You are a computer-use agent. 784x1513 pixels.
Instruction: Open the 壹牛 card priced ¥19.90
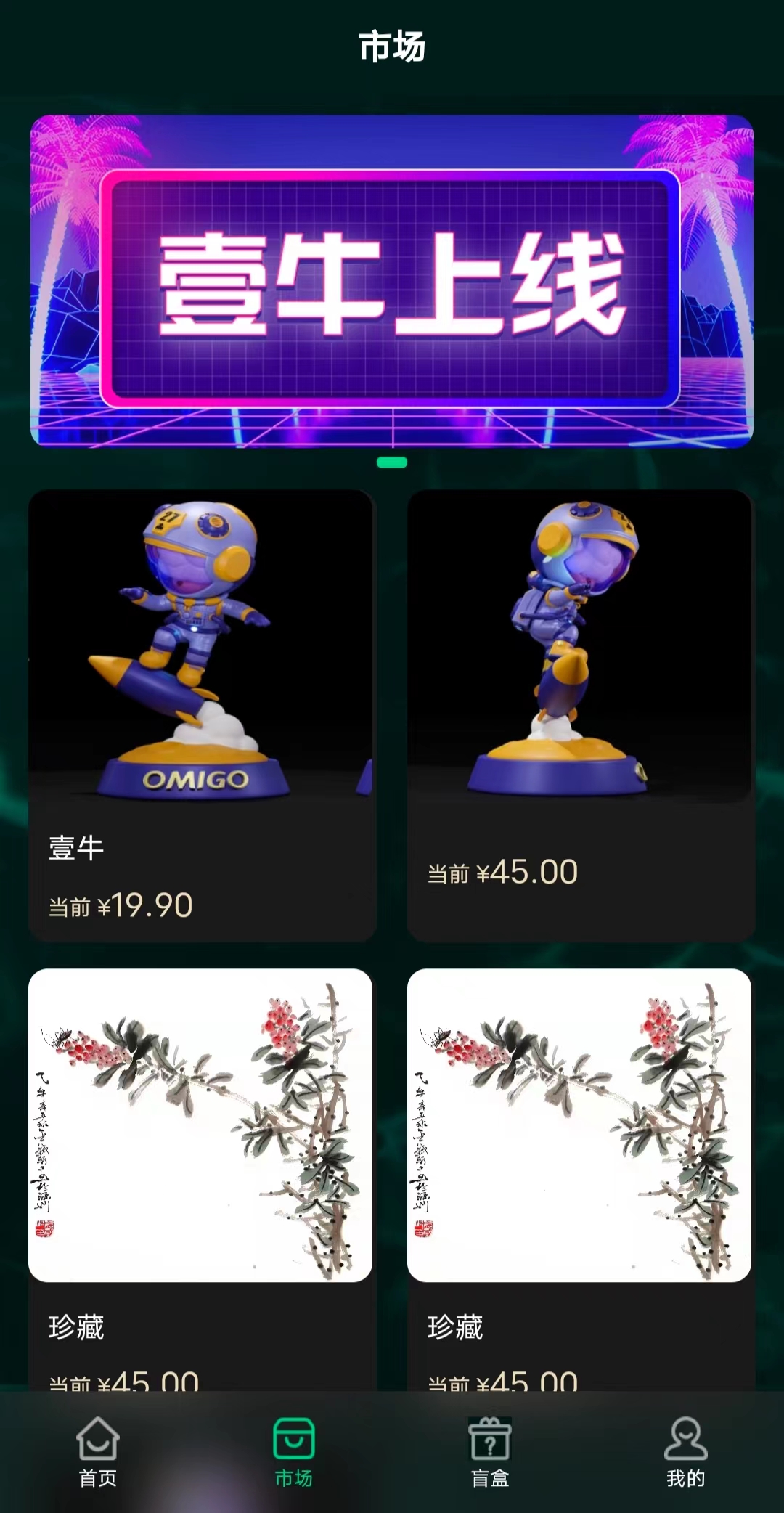click(201, 715)
